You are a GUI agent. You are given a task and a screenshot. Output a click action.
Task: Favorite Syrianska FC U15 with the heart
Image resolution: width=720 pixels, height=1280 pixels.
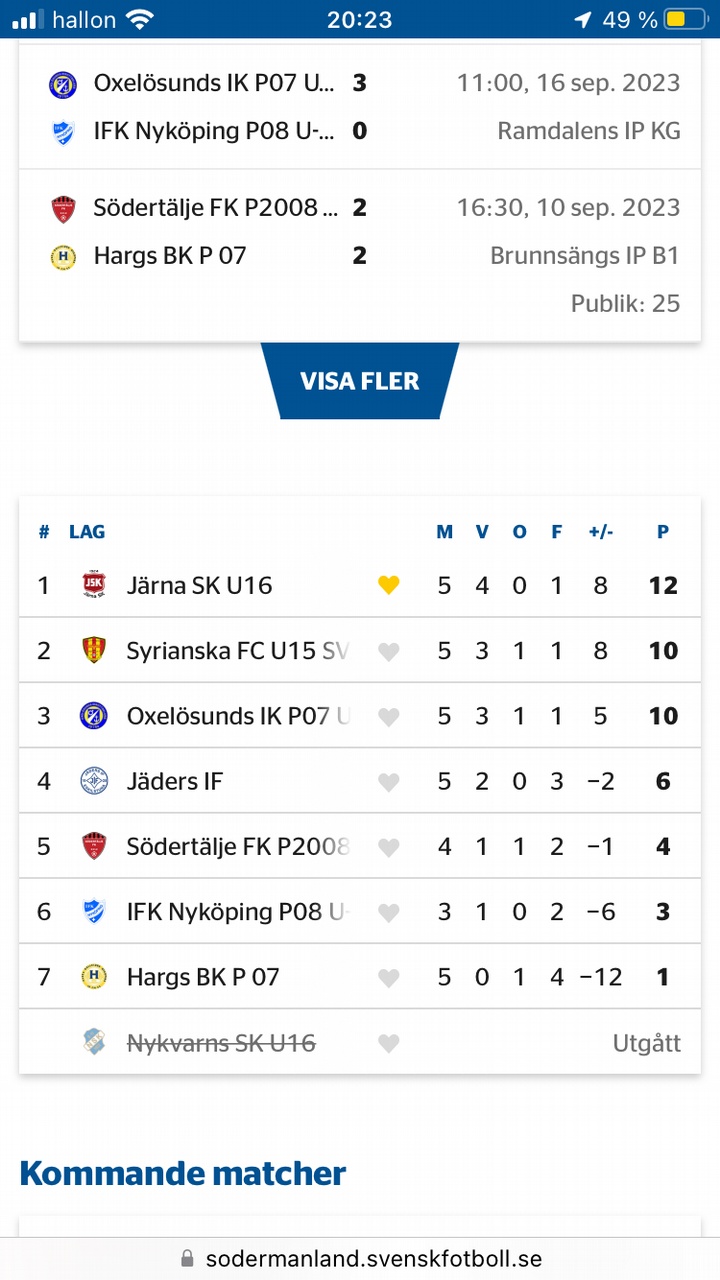[x=389, y=652]
